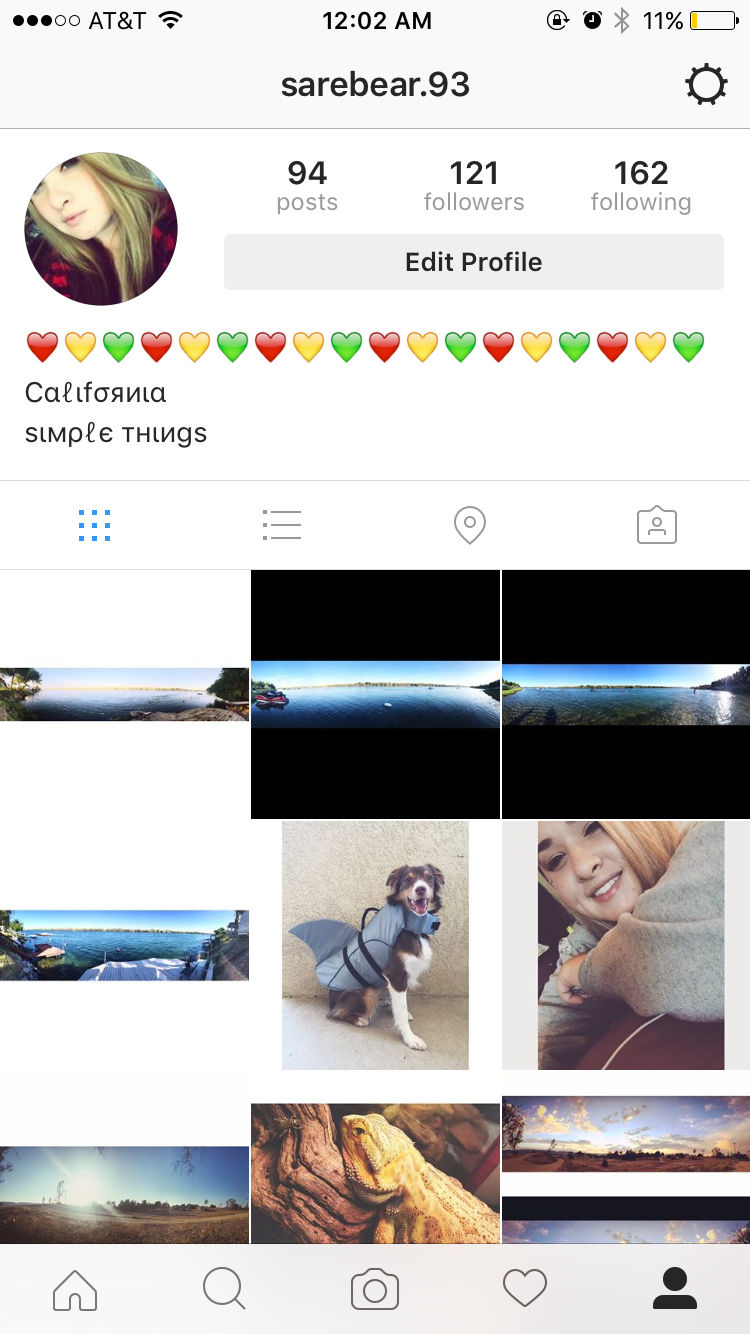Switch to the grid view tab
The image size is (750, 1334).
(x=94, y=525)
